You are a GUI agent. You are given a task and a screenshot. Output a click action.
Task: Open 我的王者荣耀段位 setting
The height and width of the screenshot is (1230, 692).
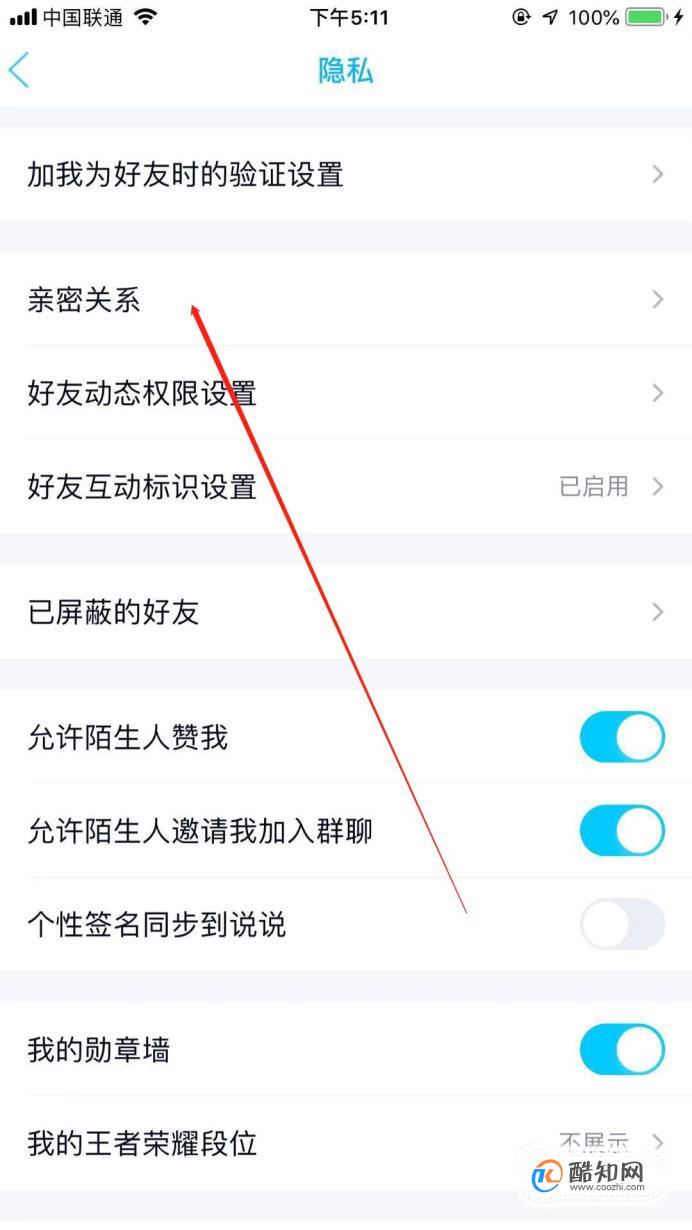[x=346, y=1142]
